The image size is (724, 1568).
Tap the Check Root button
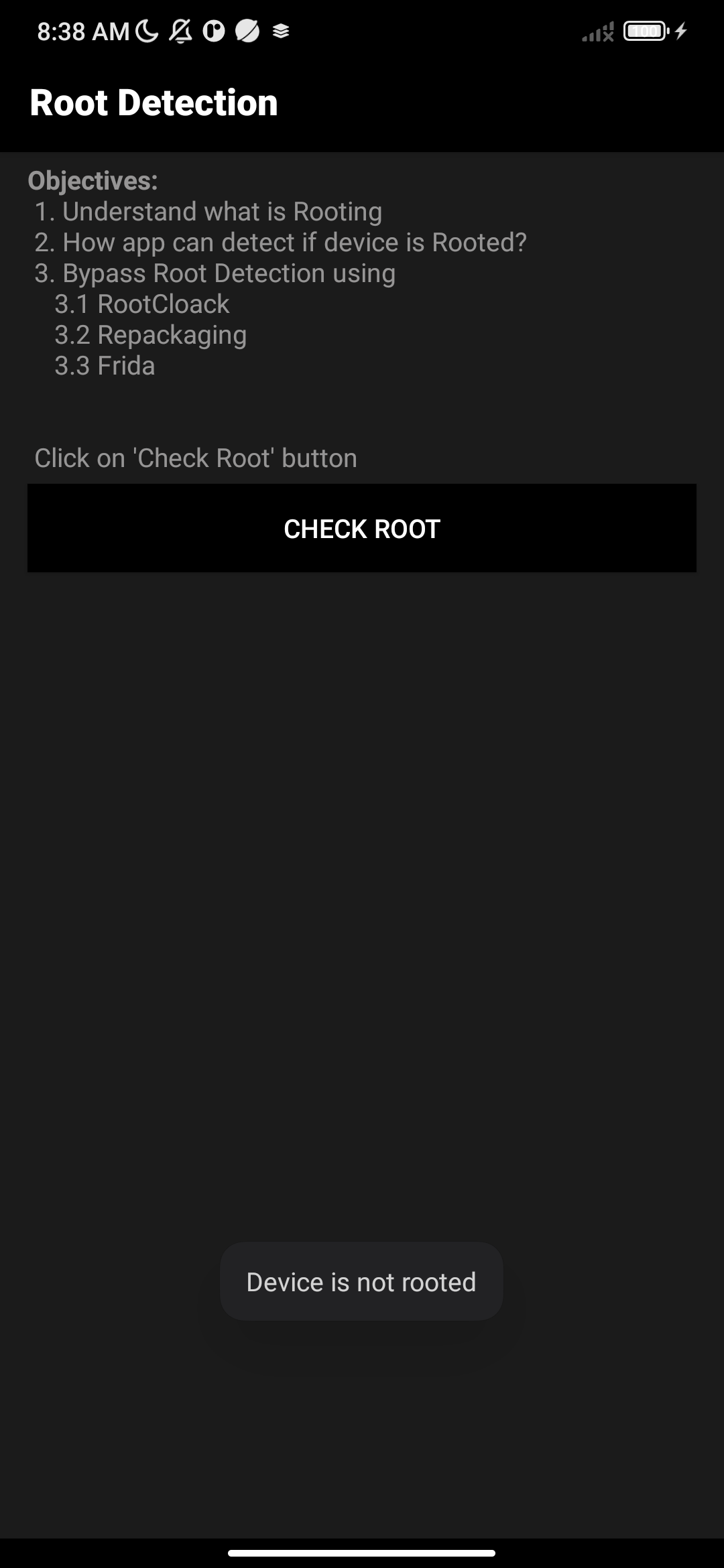pyautogui.click(x=362, y=529)
